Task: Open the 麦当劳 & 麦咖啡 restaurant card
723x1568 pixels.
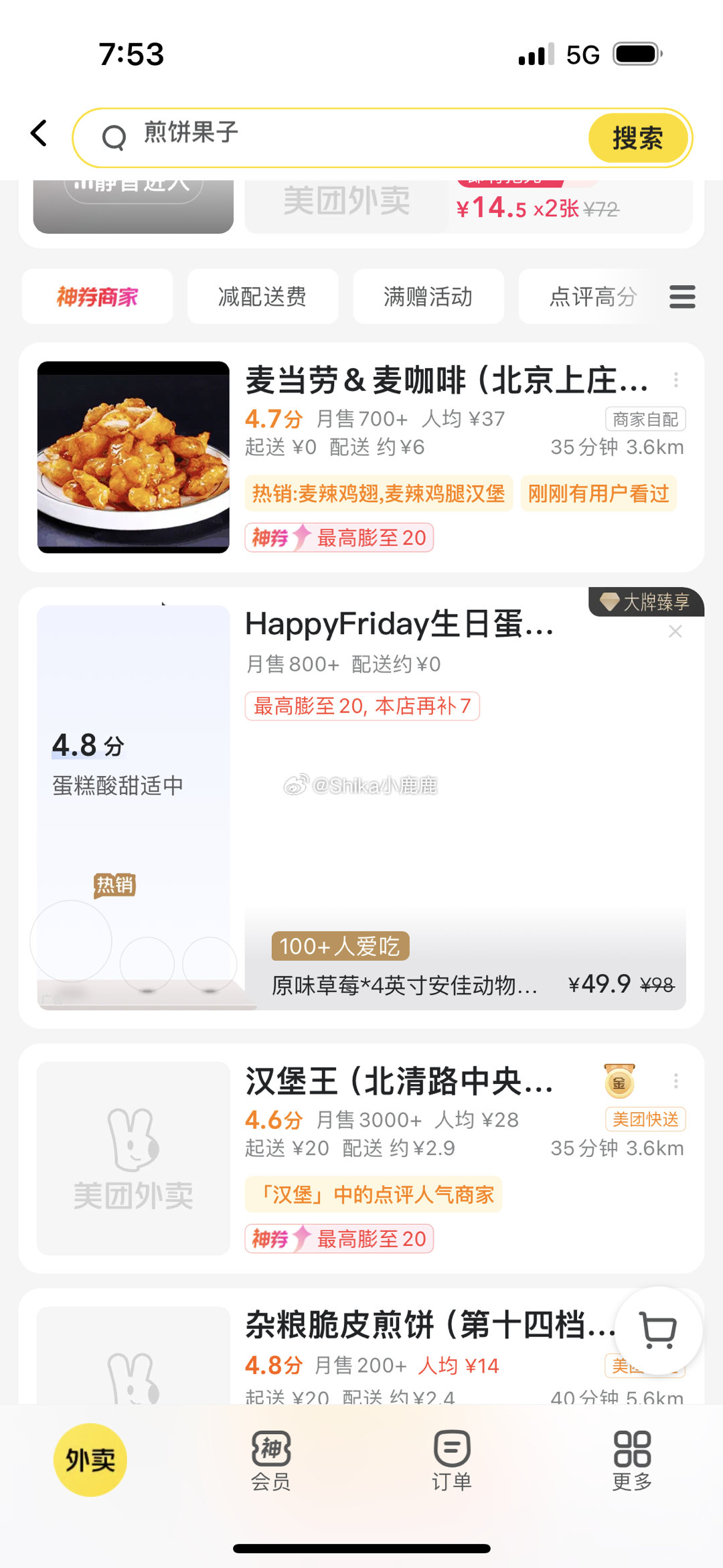Action: (x=361, y=457)
